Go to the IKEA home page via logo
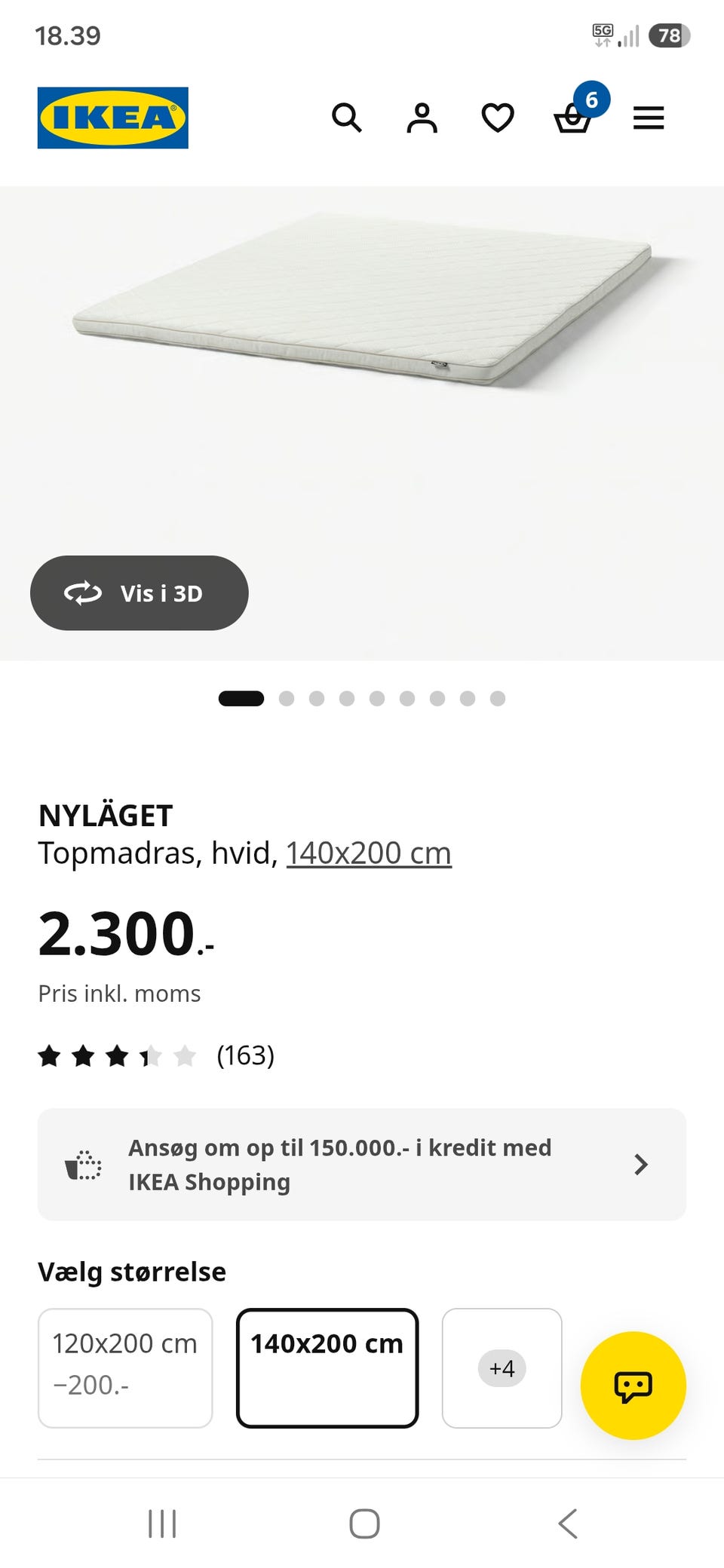724x1568 pixels. (113, 118)
